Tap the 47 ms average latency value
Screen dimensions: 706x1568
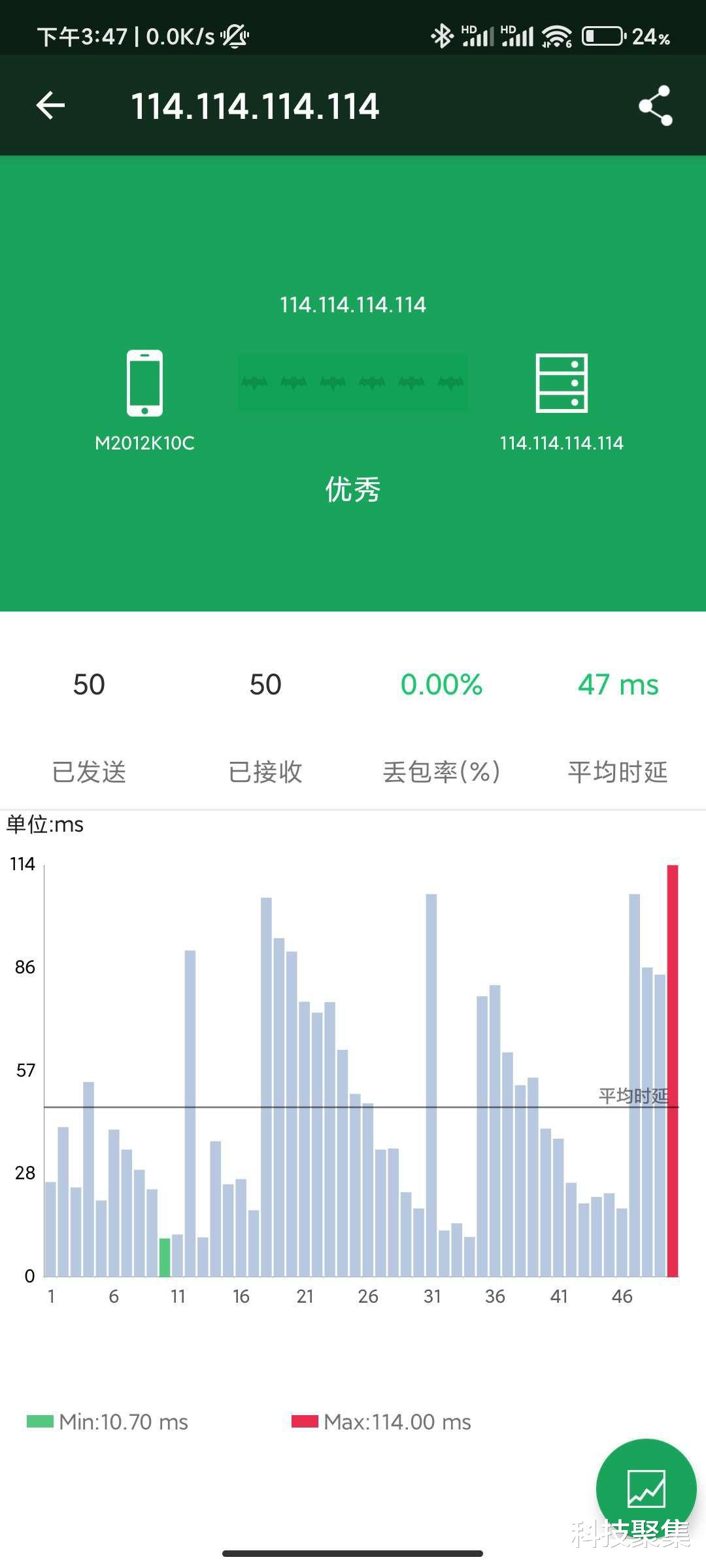point(617,685)
